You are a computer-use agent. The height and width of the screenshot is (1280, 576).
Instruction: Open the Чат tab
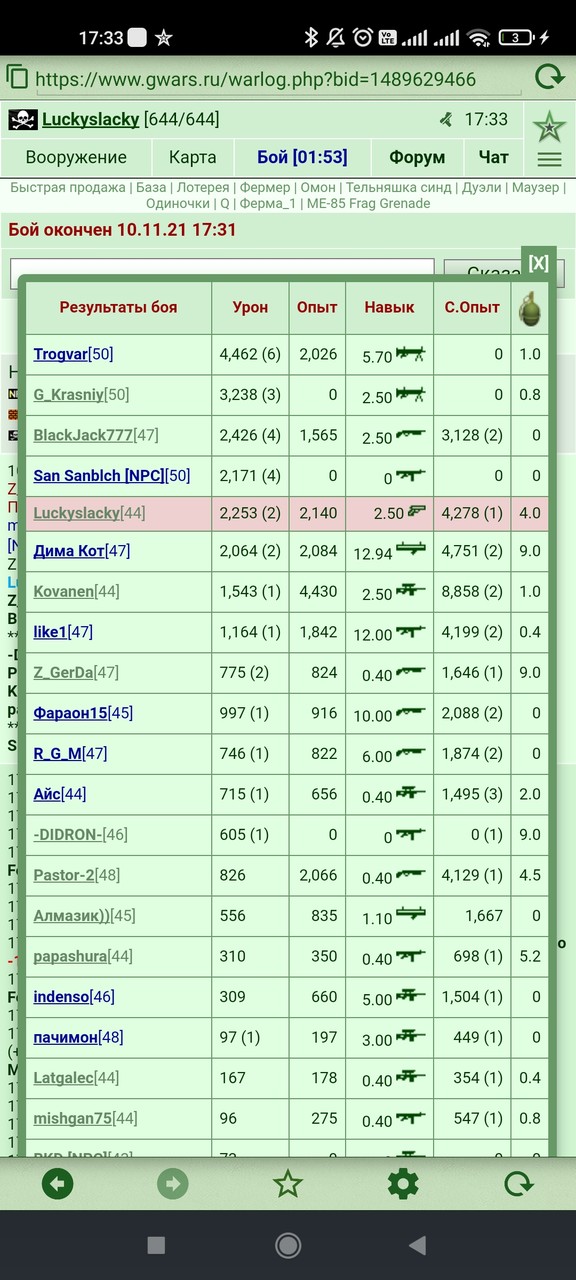click(x=494, y=157)
